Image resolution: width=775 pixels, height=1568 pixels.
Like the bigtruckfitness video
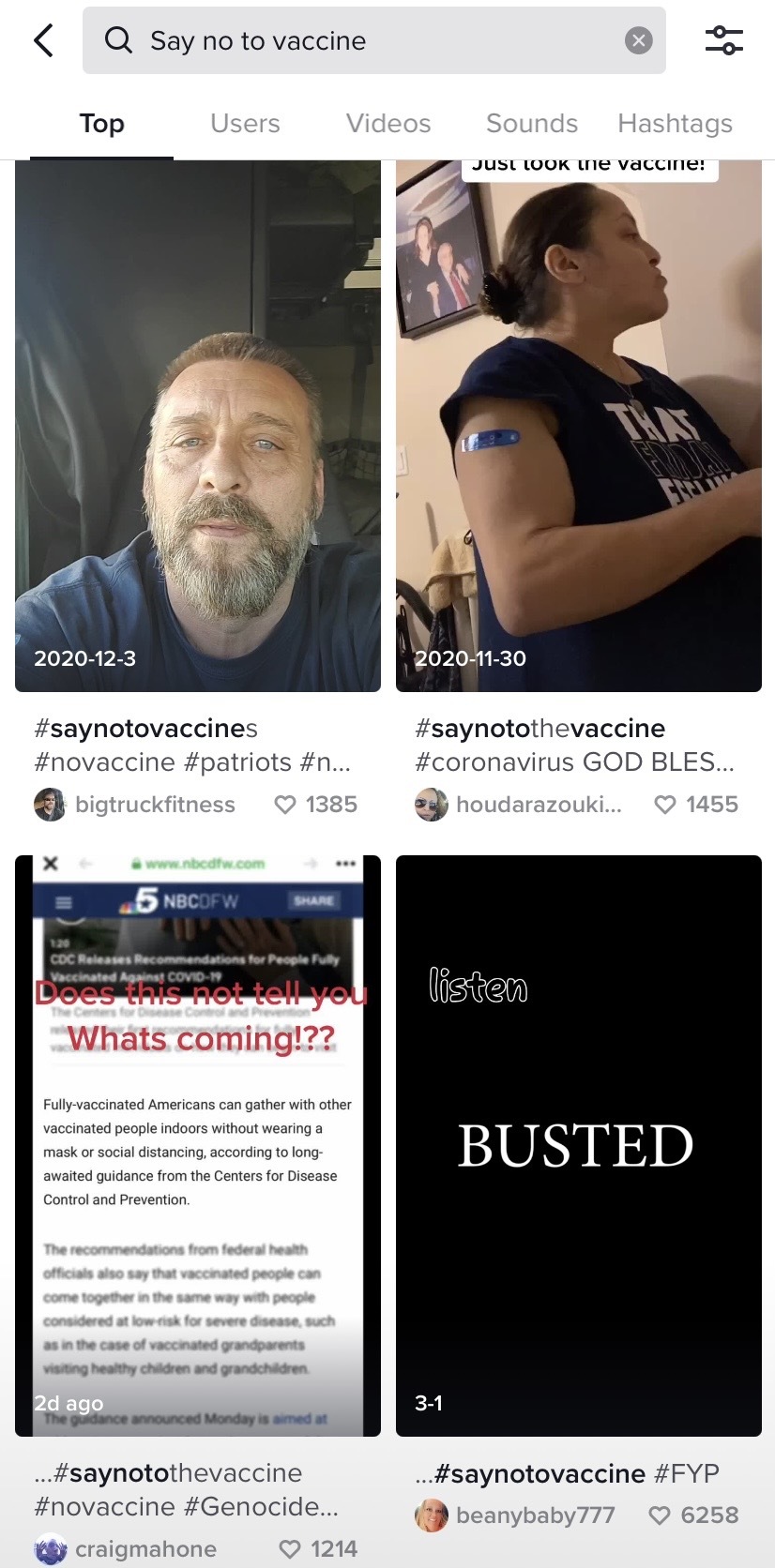pos(285,805)
